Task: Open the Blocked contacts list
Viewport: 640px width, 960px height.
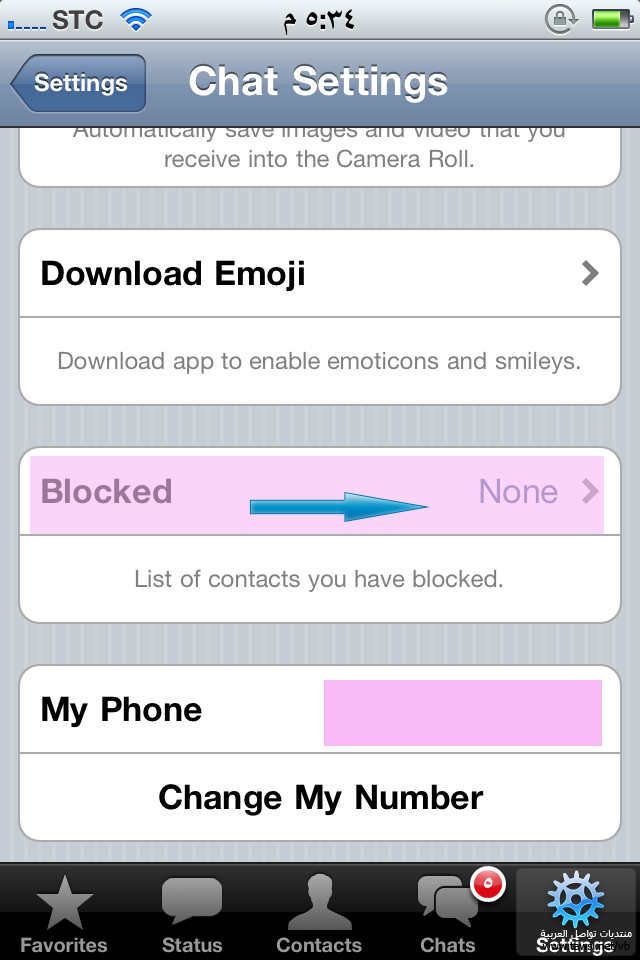Action: (320, 492)
